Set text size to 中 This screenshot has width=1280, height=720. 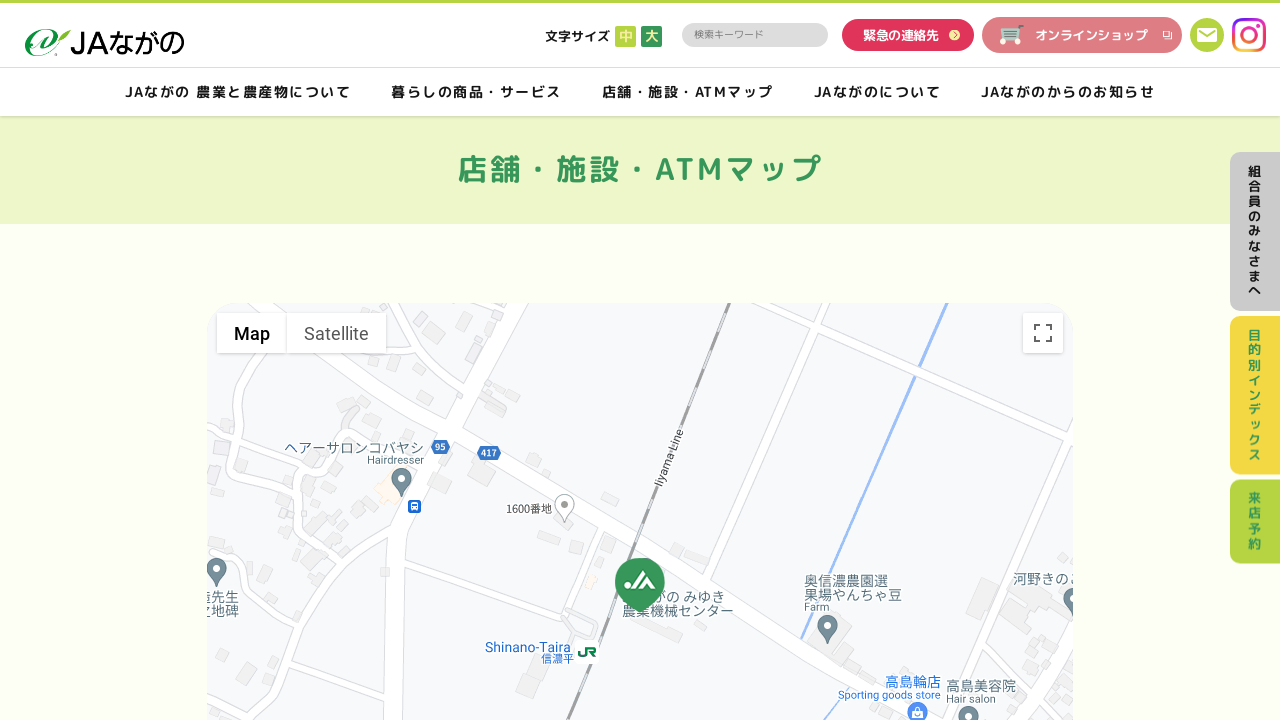(626, 36)
